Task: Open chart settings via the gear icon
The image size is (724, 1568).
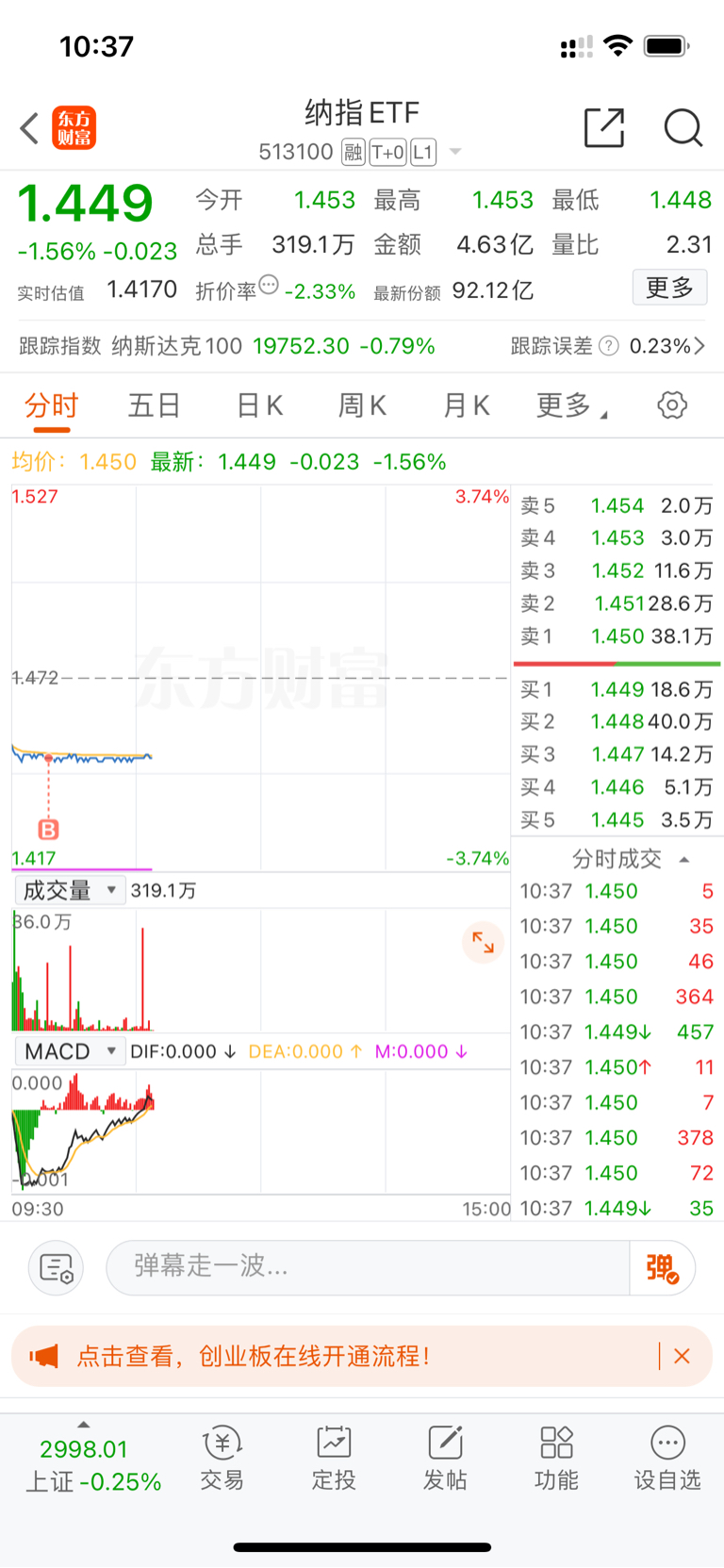Action: pyautogui.click(x=671, y=404)
